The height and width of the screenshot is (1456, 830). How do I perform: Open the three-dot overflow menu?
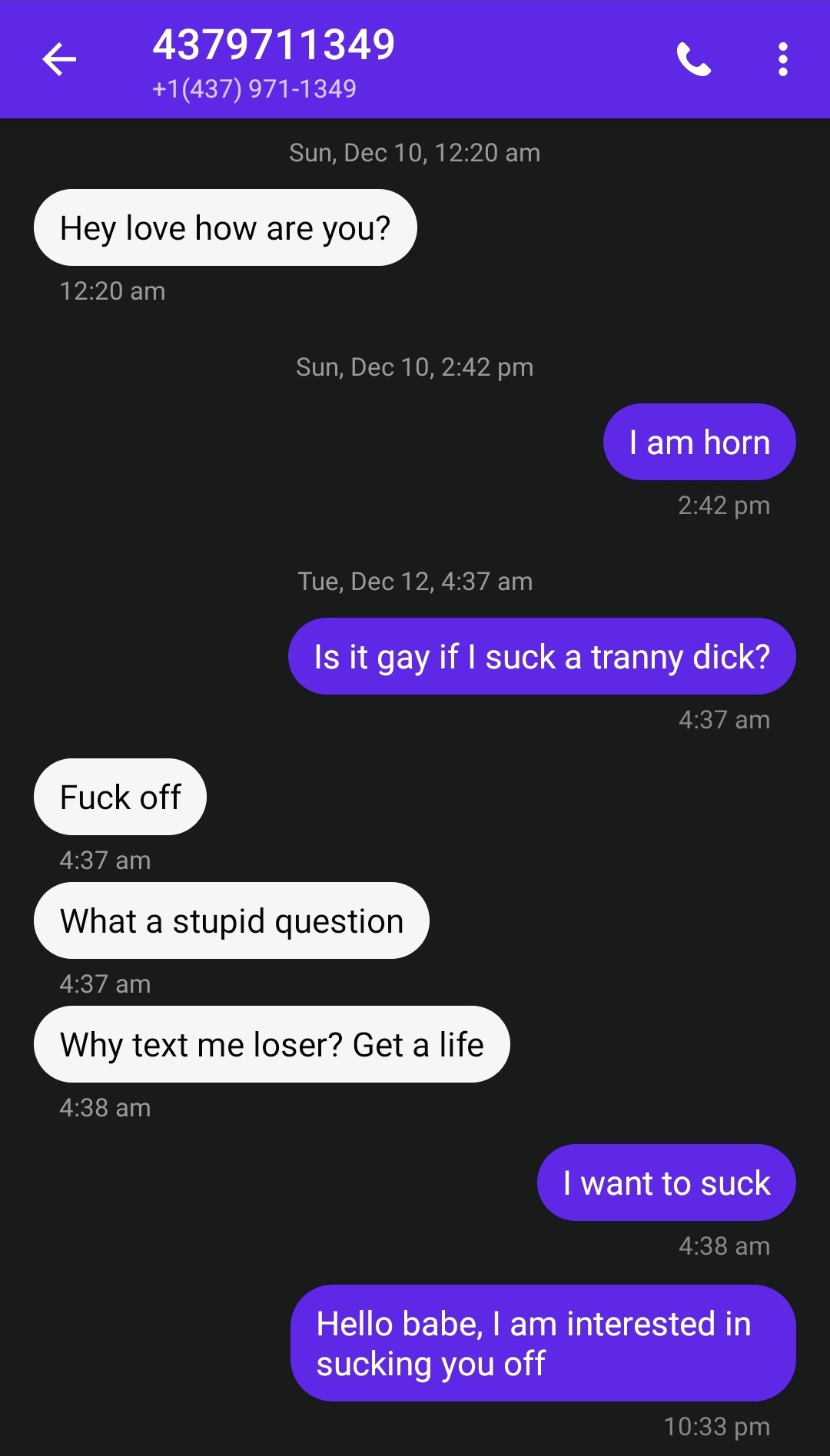click(x=782, y=59)
